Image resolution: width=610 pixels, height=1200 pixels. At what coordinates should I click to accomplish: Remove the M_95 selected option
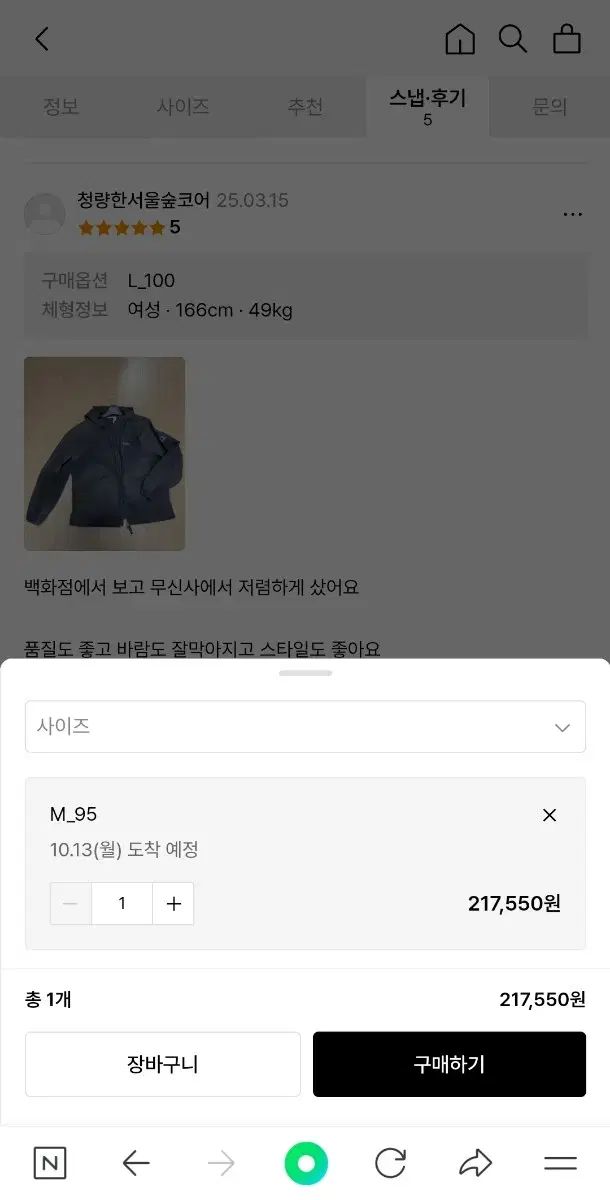pyautogui.click(x=549, y=815)
